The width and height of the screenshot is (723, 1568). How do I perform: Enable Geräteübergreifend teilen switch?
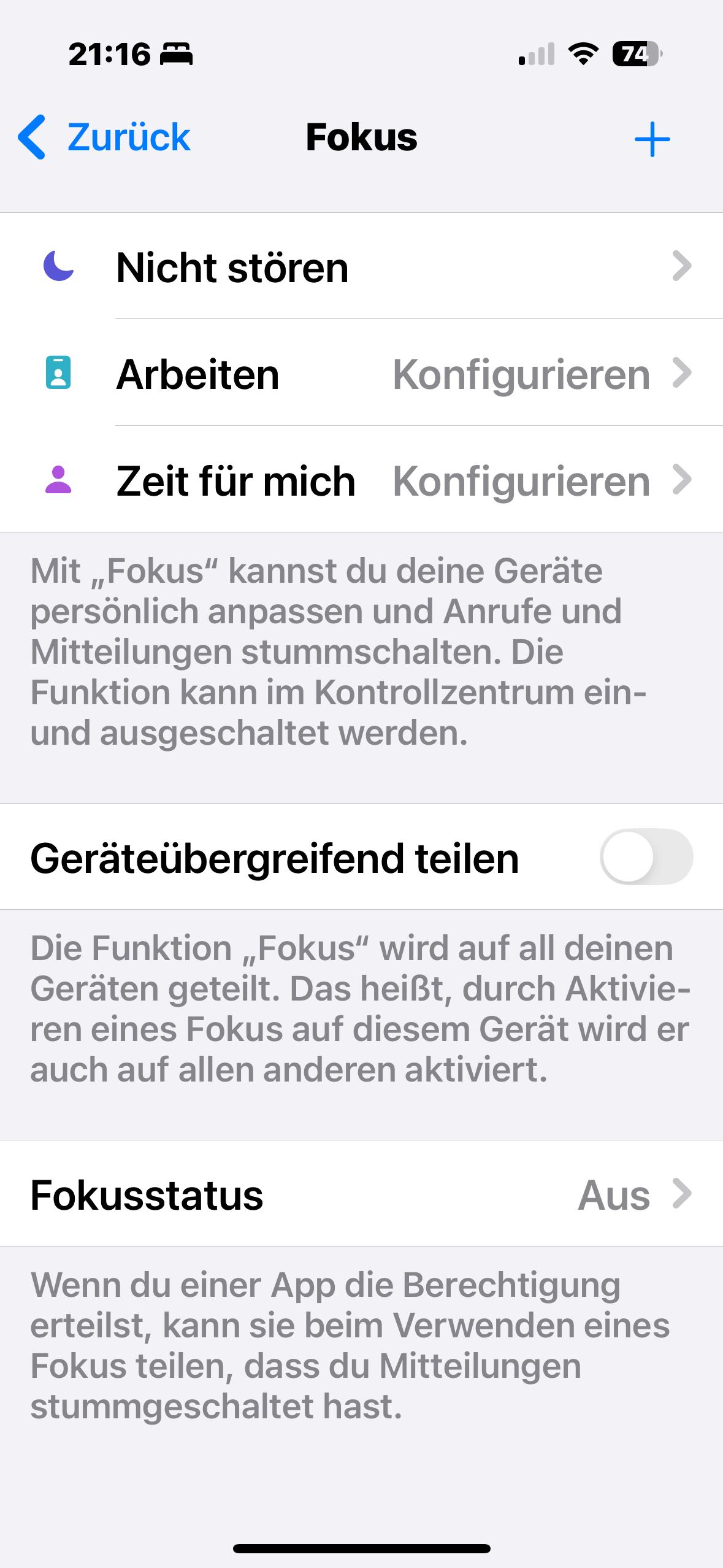pyautogui.click(x=646, y=856)
